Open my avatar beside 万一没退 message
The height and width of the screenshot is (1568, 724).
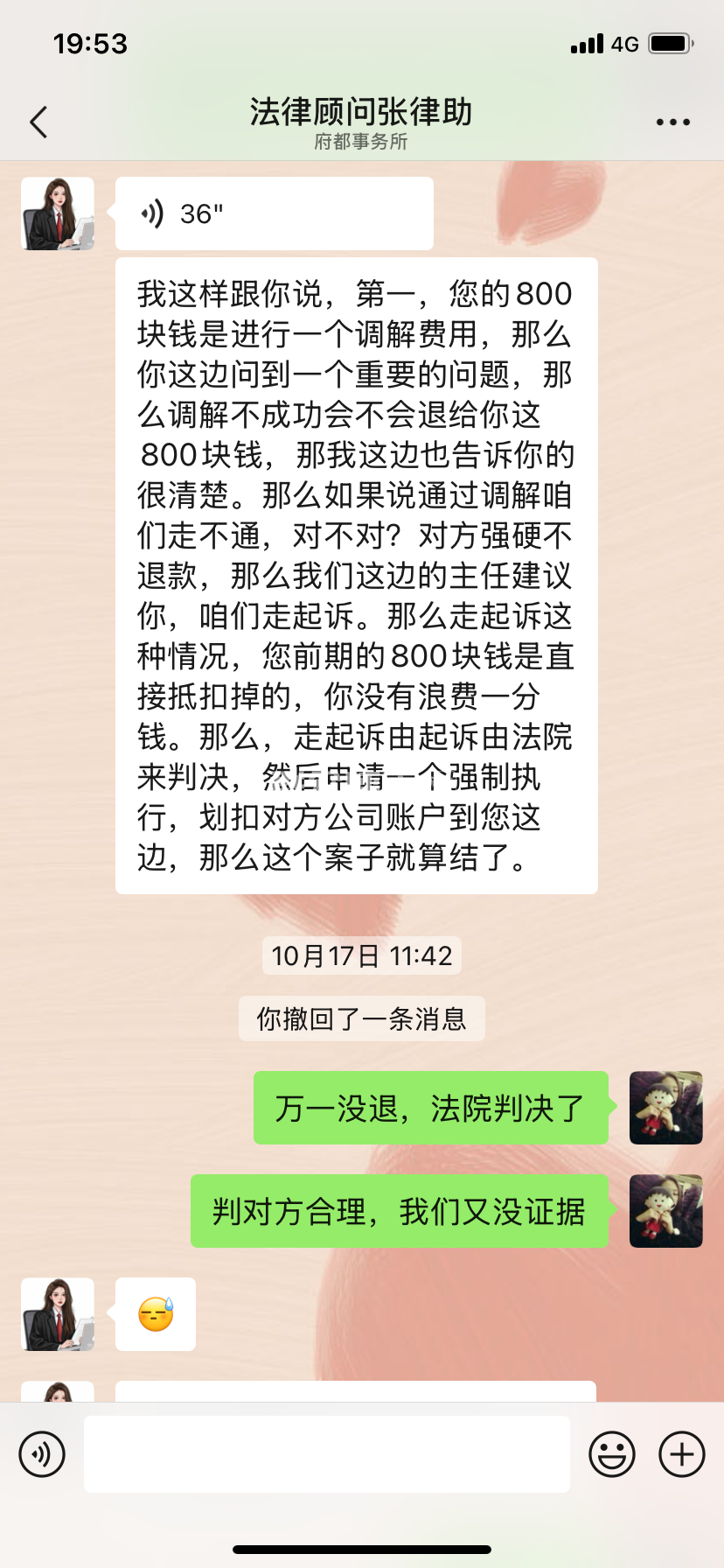tap(665, 1108)
